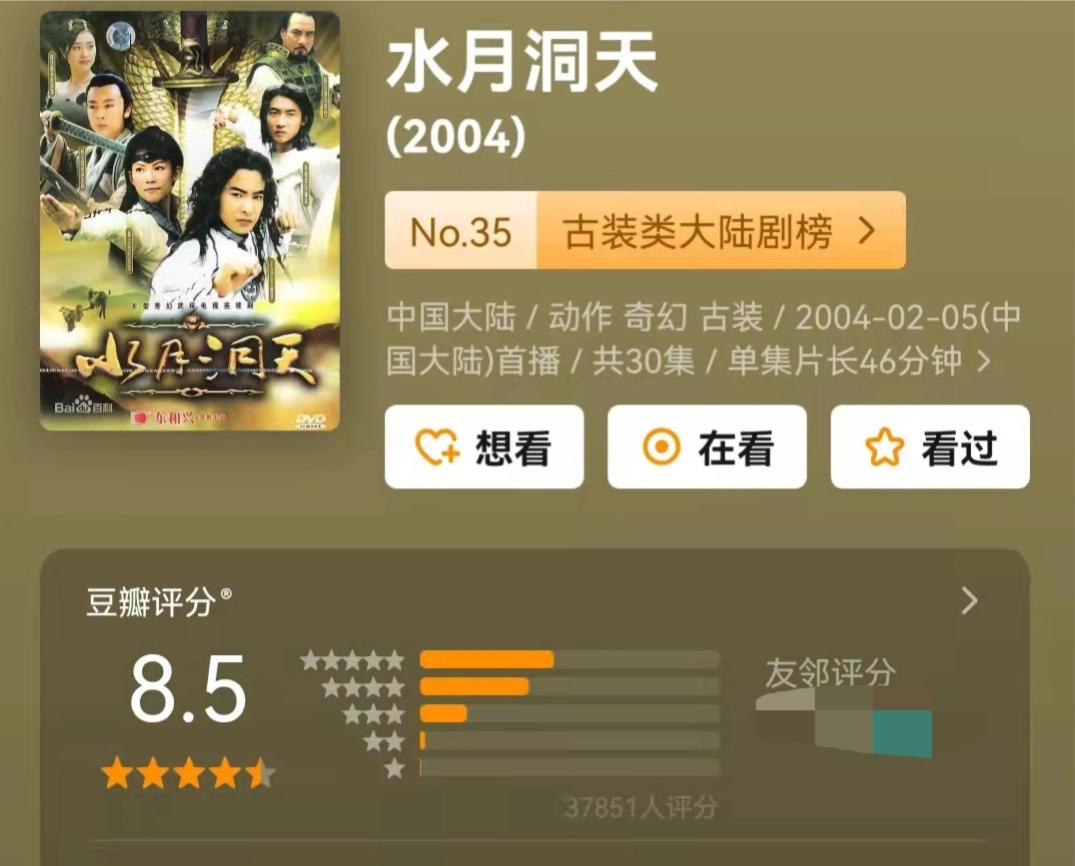Mark the show as 看过

coord(930,447)
